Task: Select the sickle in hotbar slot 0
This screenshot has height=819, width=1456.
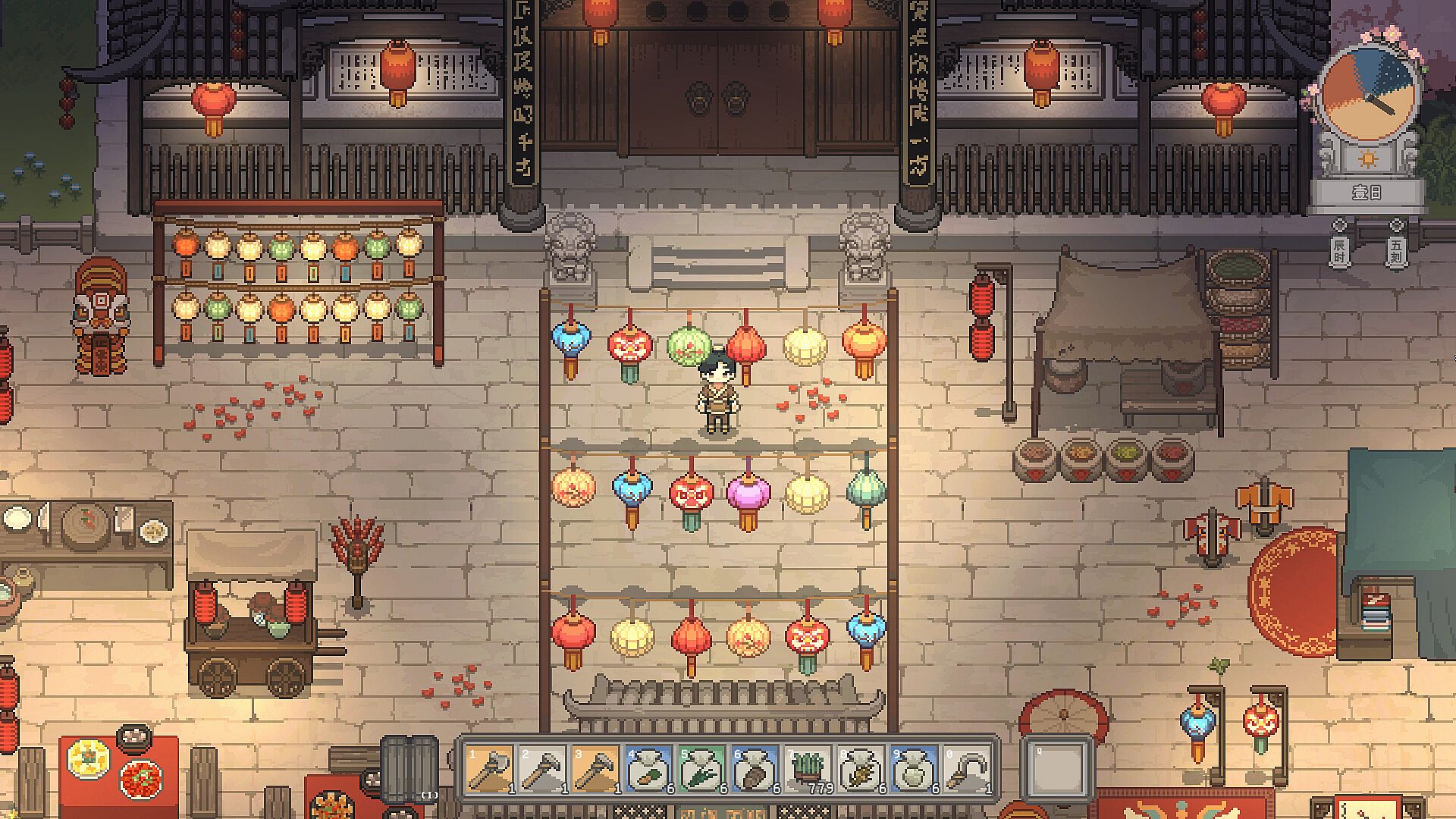Action: pos(968,770)
